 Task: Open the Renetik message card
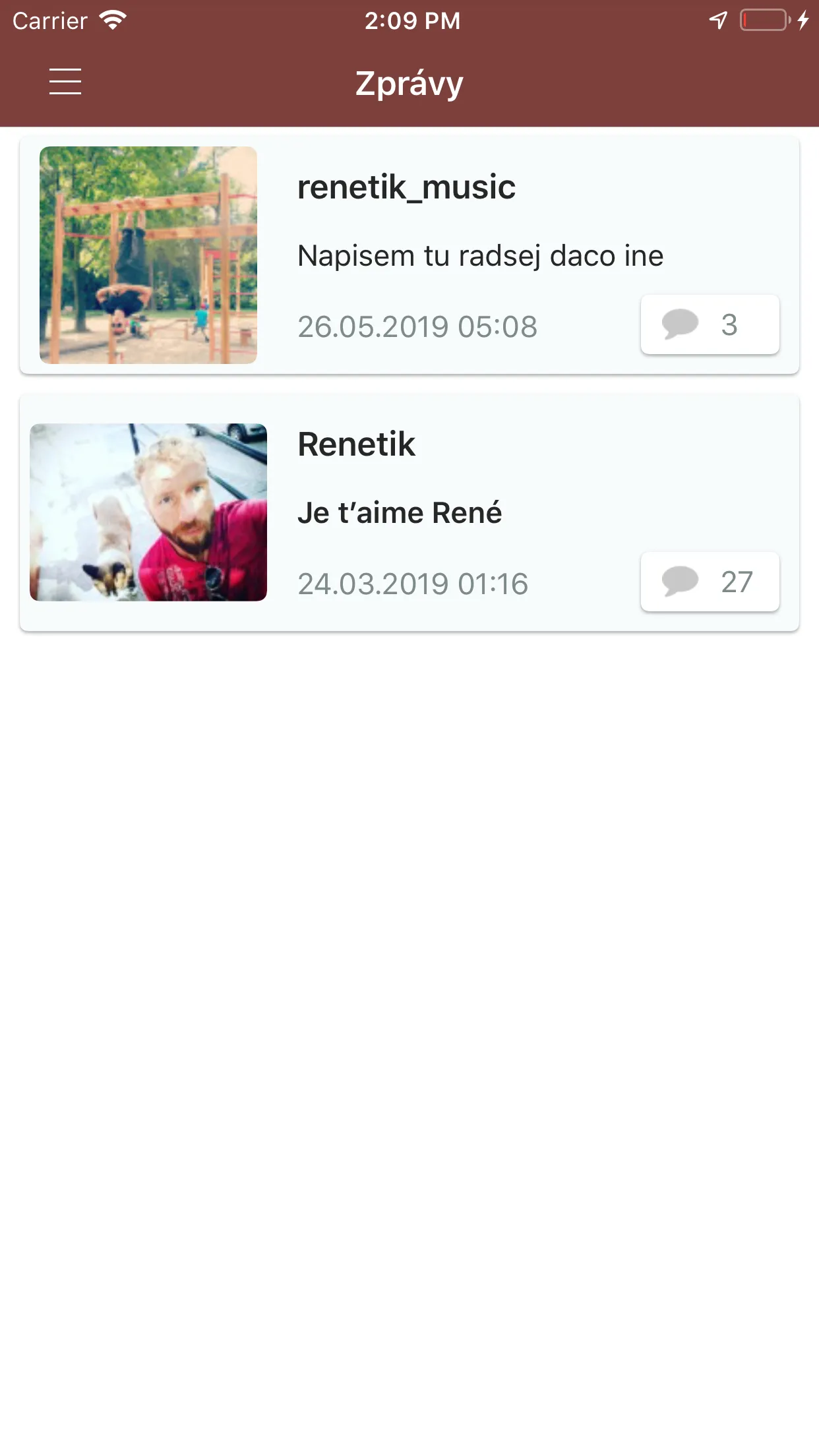point(409,512)
